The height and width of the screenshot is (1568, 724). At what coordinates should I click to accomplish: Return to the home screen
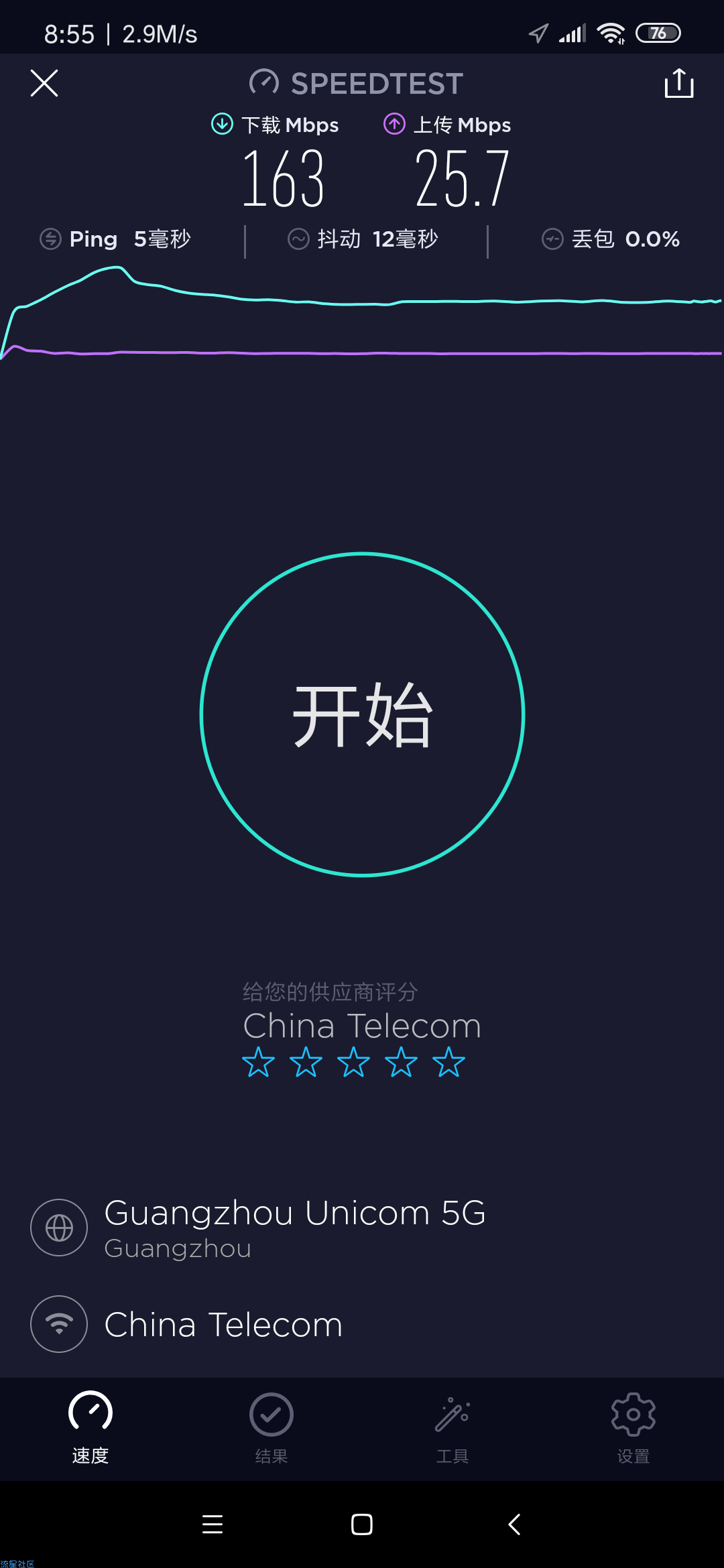[x=362, y=1524]
